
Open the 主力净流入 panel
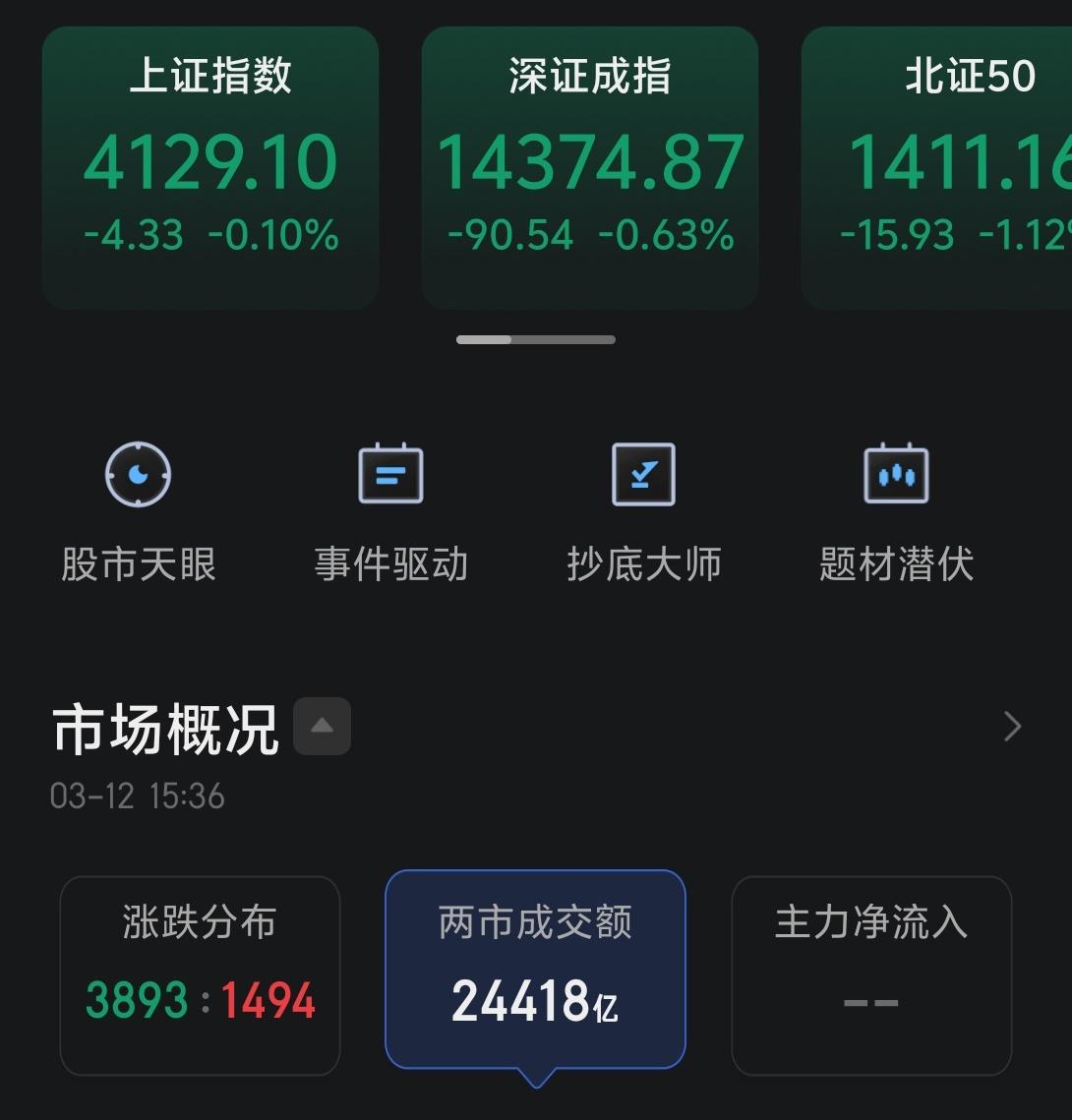coord(871,973)
